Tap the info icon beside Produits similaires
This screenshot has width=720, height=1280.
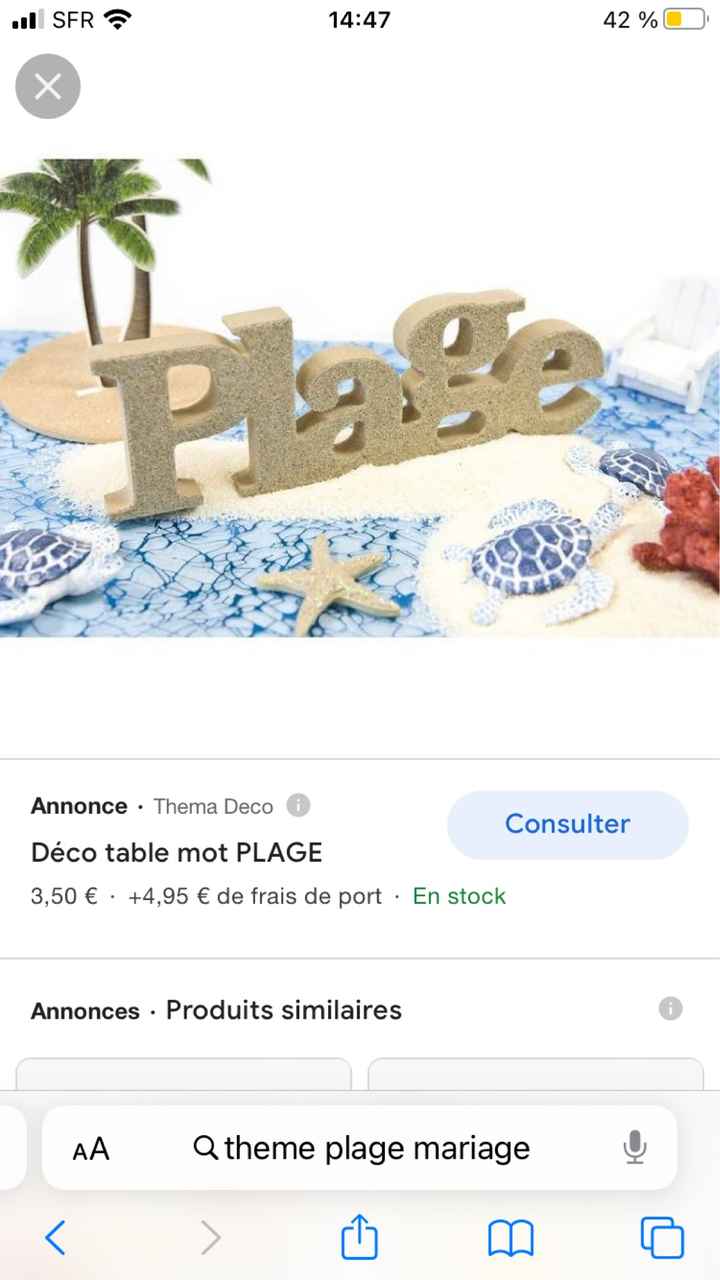coord(669,1009)
